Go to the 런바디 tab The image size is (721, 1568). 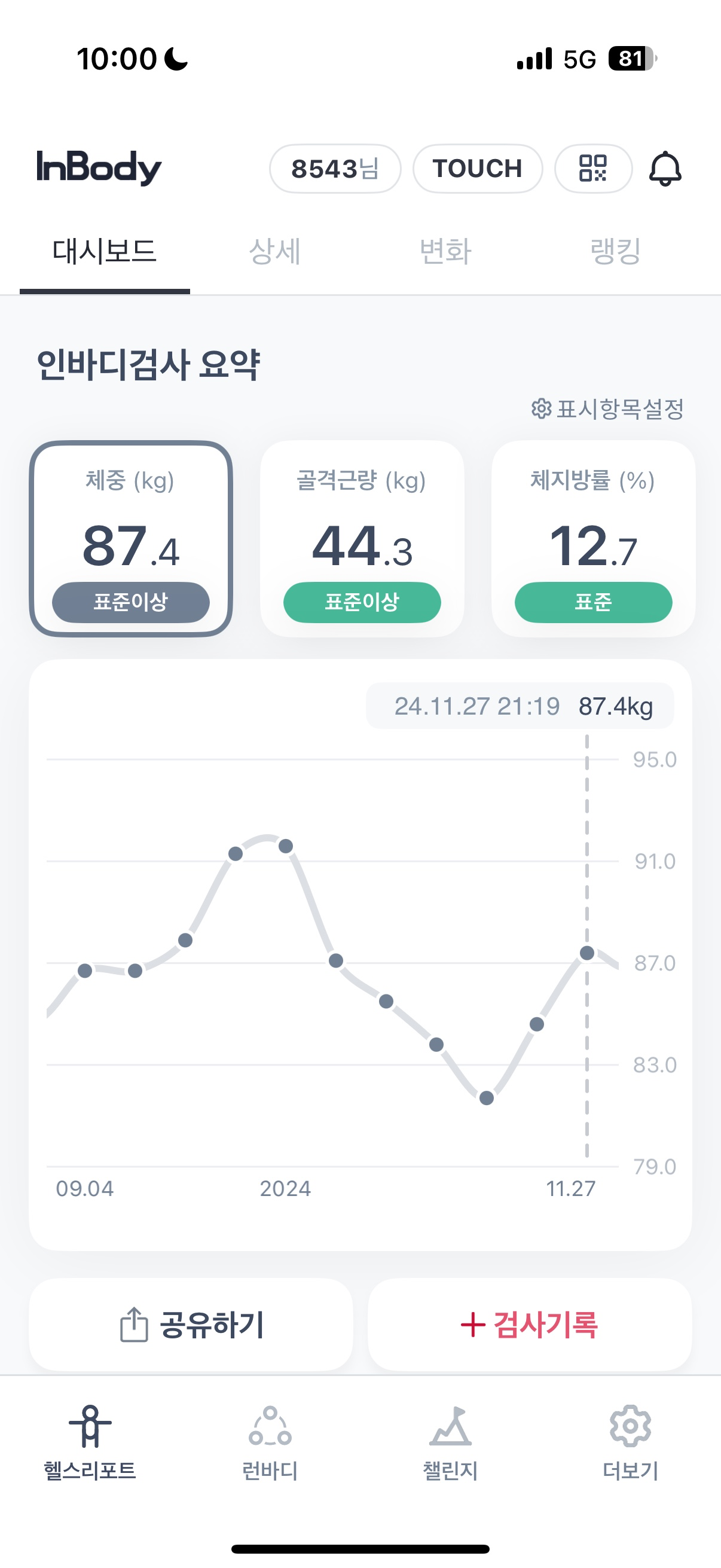click(x=270, y=1441)
